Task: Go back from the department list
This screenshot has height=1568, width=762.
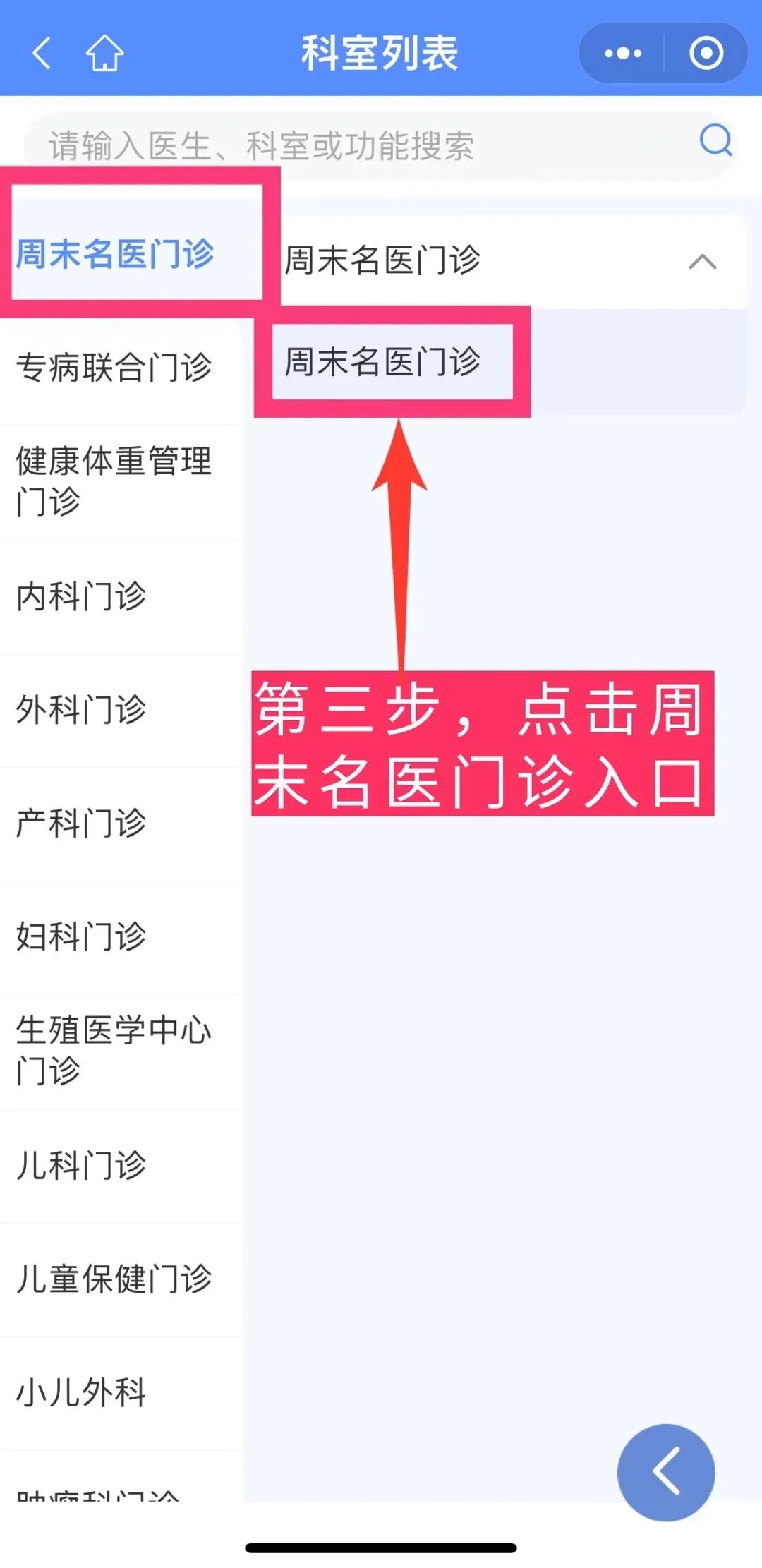Action: pos(42,54)
